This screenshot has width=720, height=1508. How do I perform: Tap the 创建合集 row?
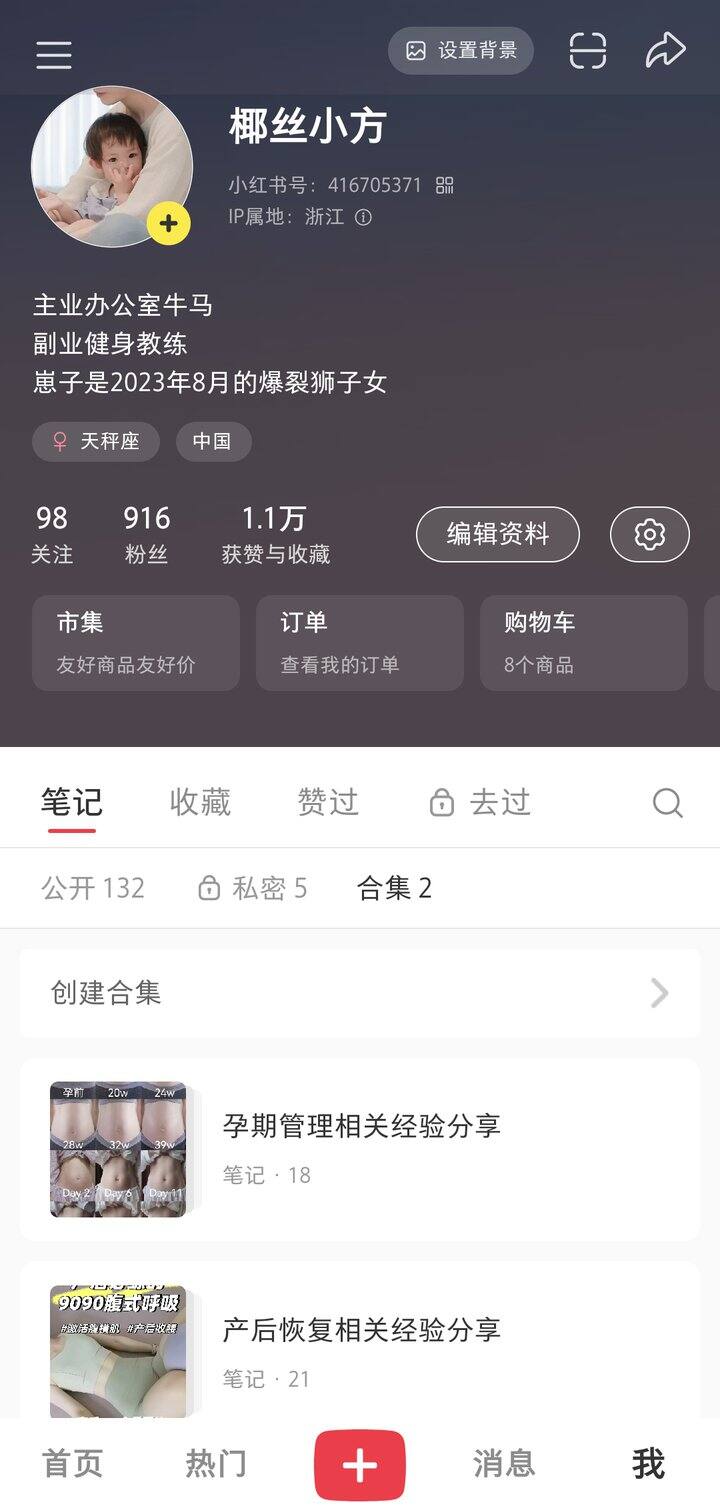(360, 993)
